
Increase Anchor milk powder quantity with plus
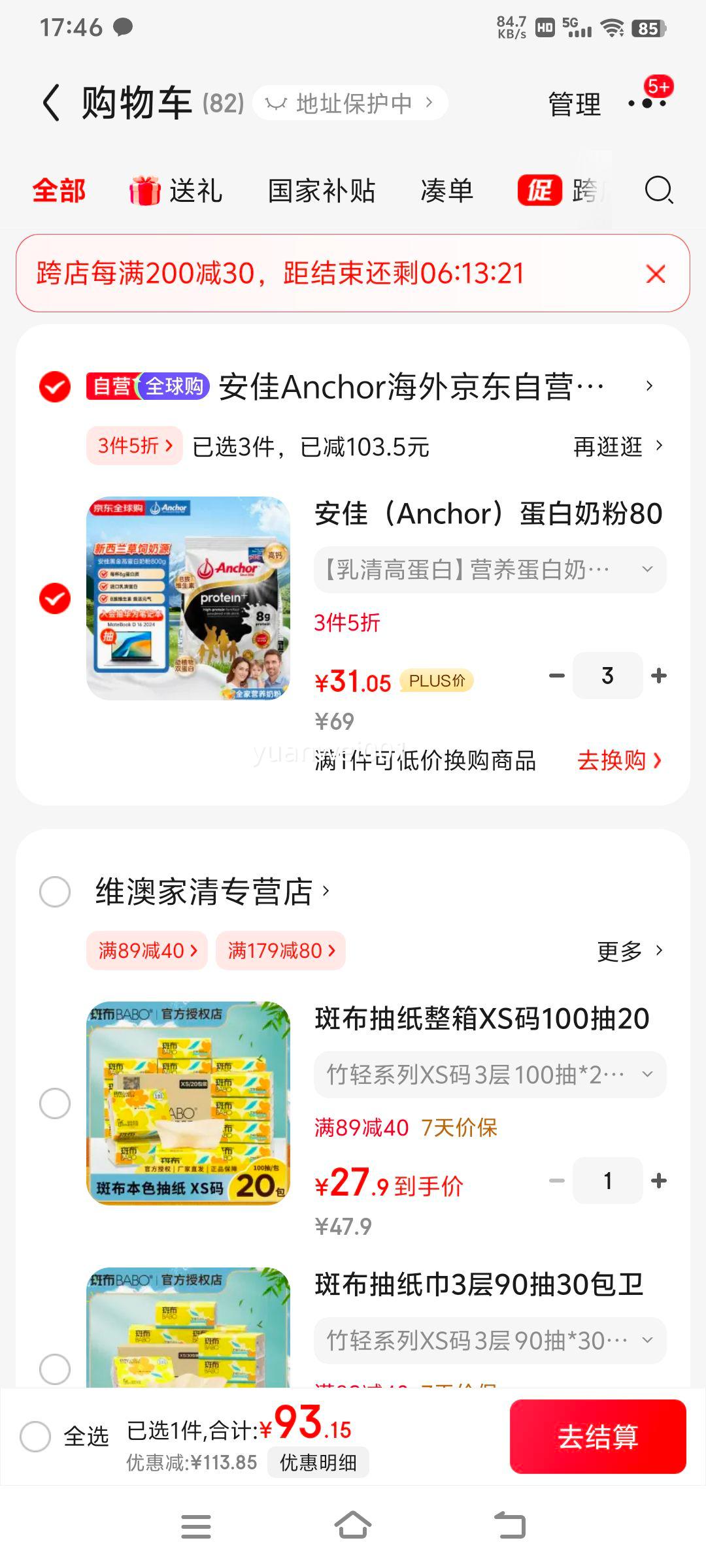pyautogui.click(x=659, y=676)
